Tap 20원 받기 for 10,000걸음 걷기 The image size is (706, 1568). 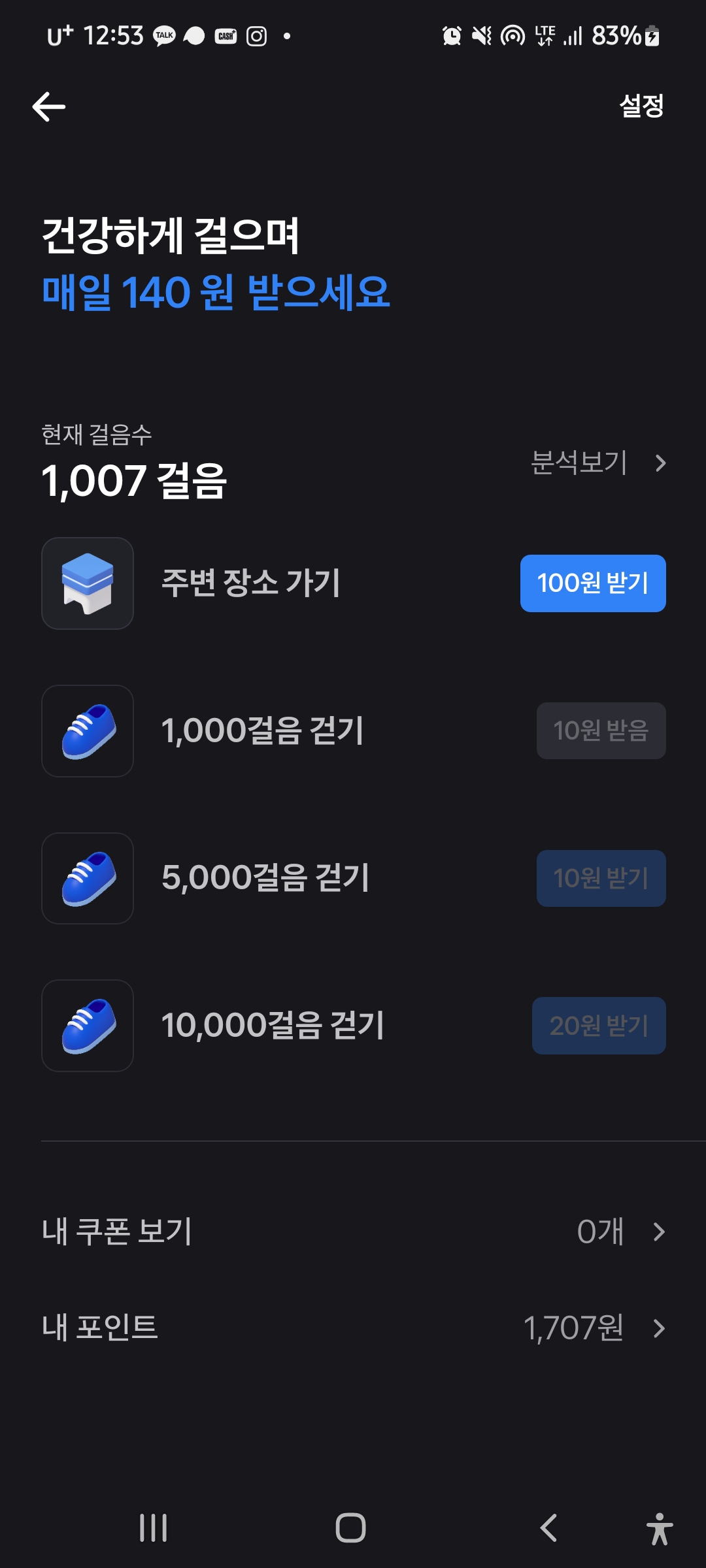[x=599, y=1025]
